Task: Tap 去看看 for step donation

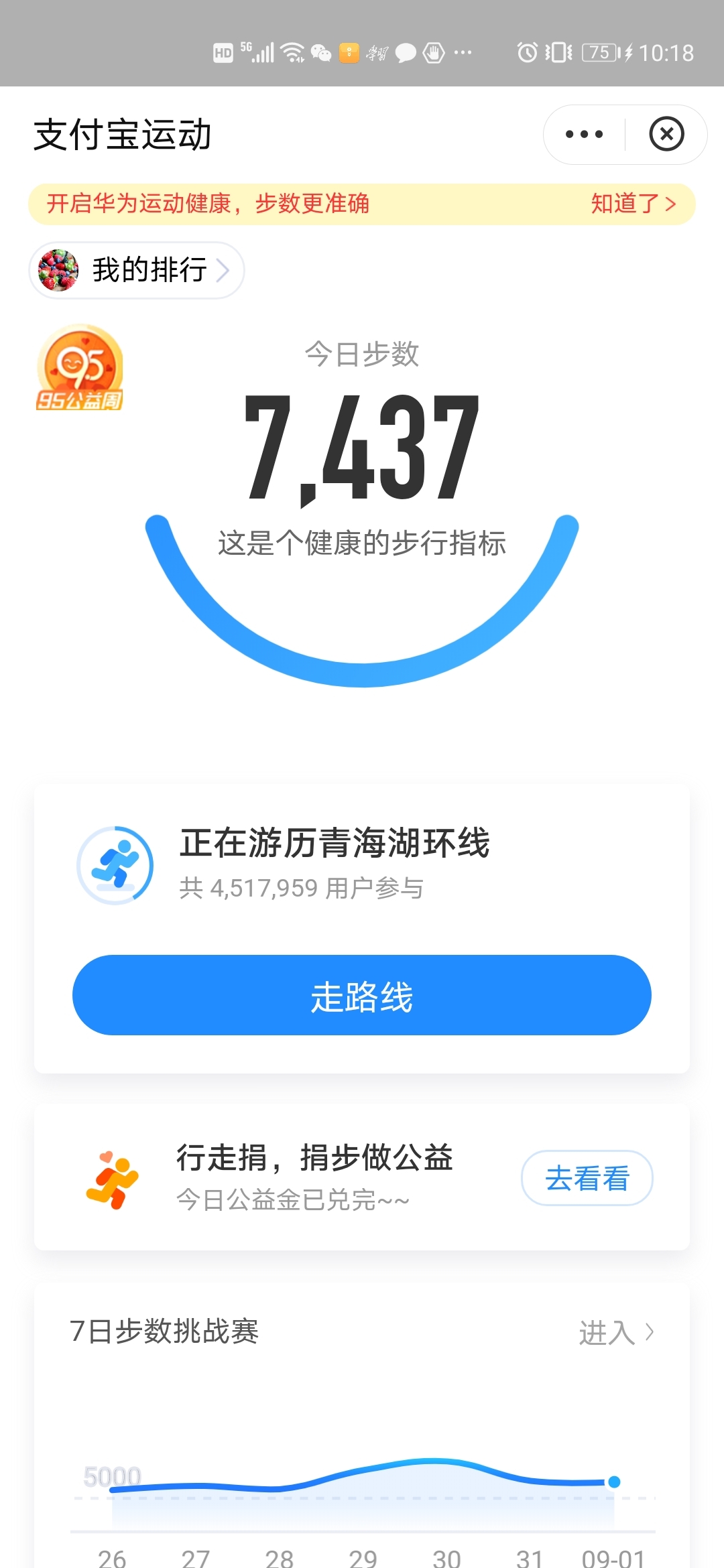Action: pos(587,1178)
